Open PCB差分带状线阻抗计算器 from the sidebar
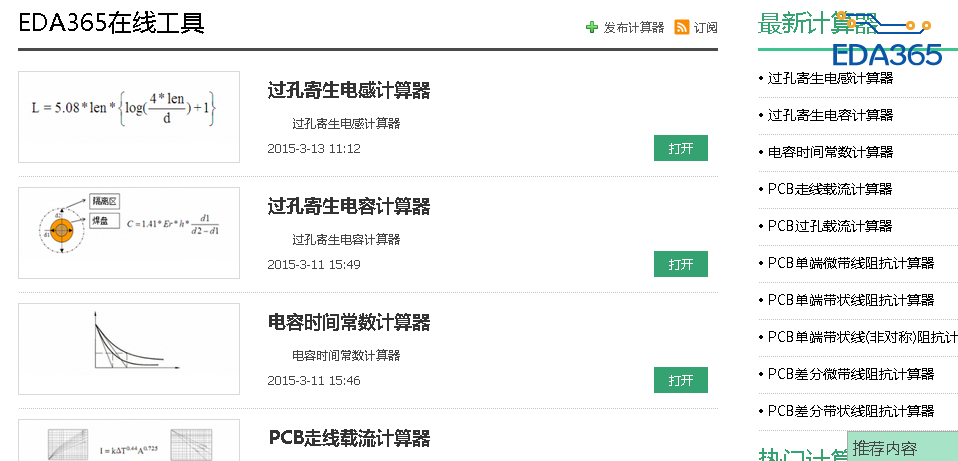This screenshot has height=461, width=958. tap(851, 411)
